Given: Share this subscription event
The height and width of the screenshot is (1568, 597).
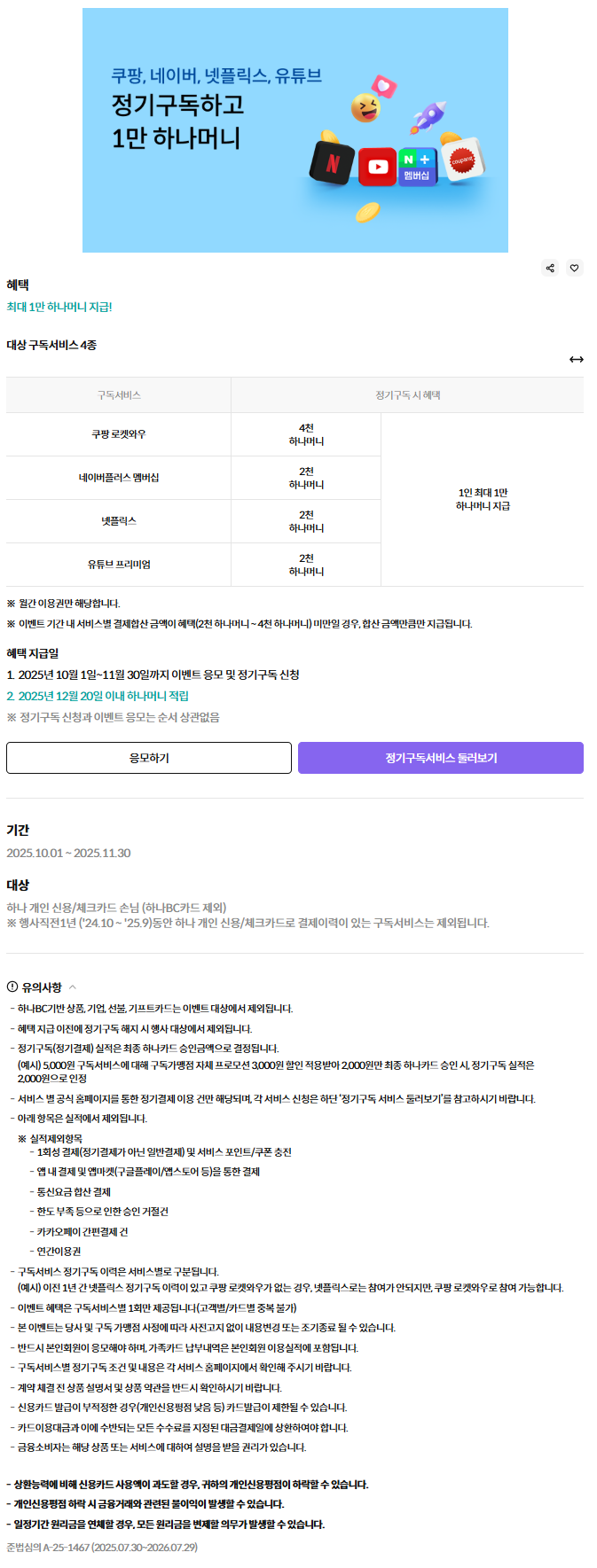Looking at the screenshot, I should [550, 268].
